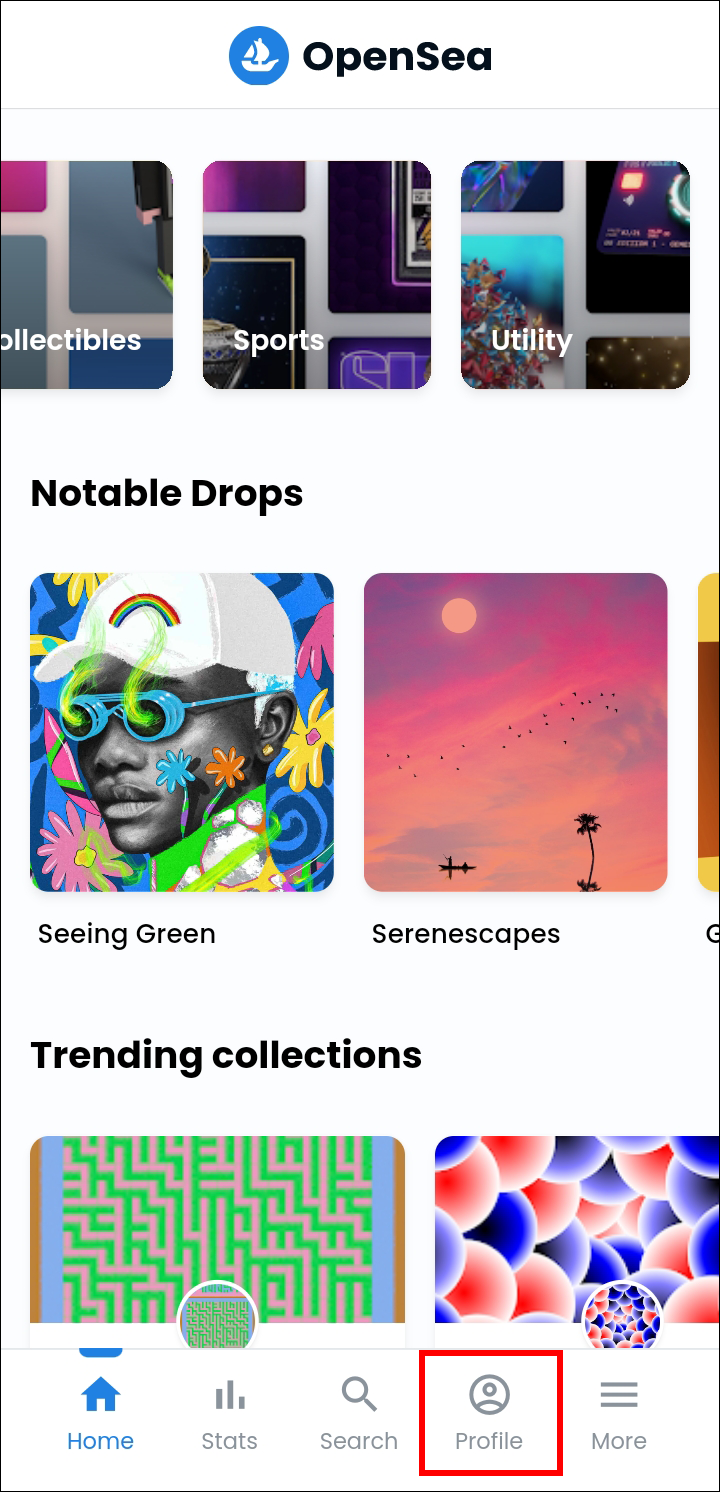Open the Search tab
The image size is (720, 1492).
[x=359, y=1414]
